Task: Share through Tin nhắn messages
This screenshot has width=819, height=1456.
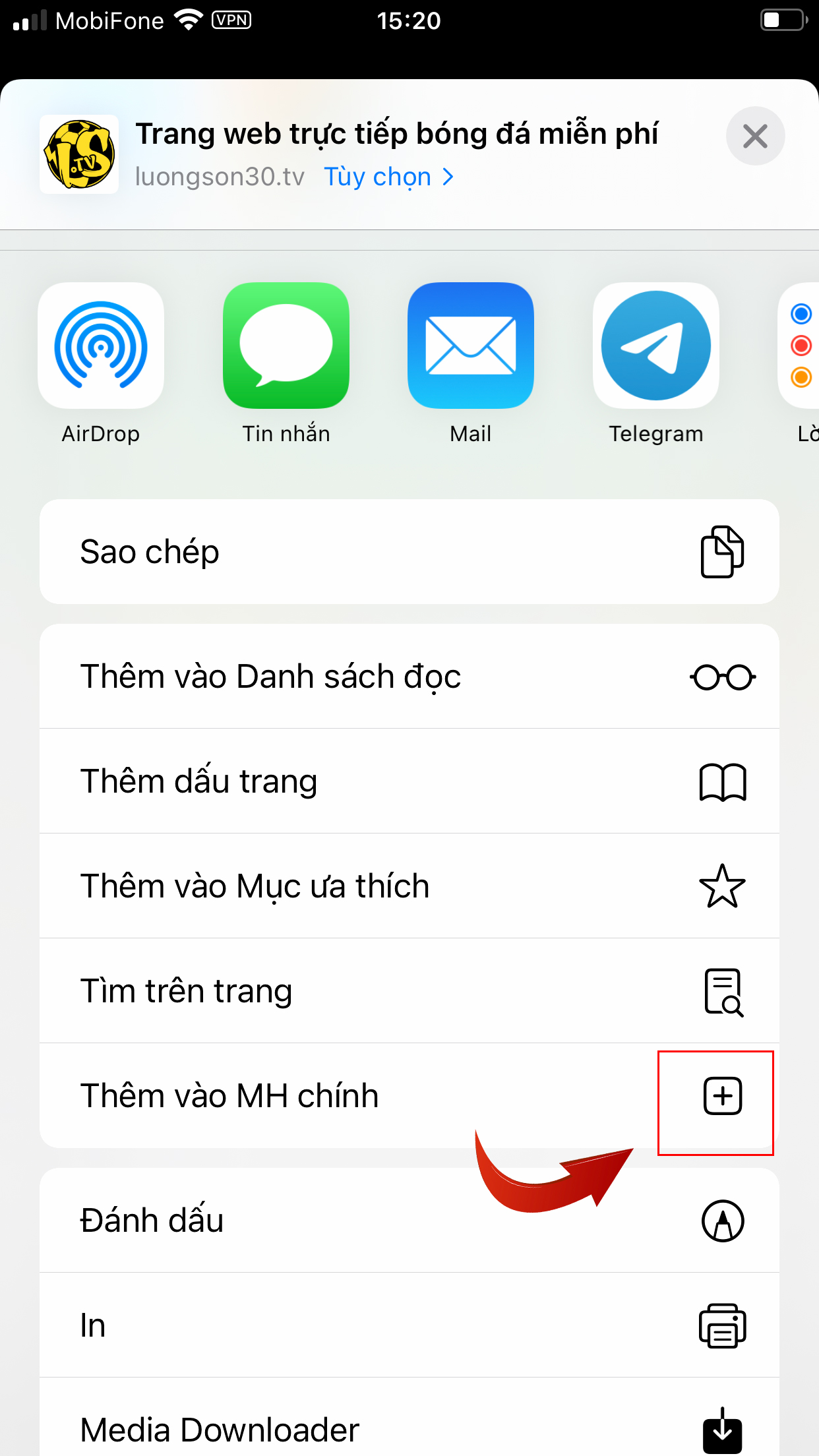Action: pos(286,364)
